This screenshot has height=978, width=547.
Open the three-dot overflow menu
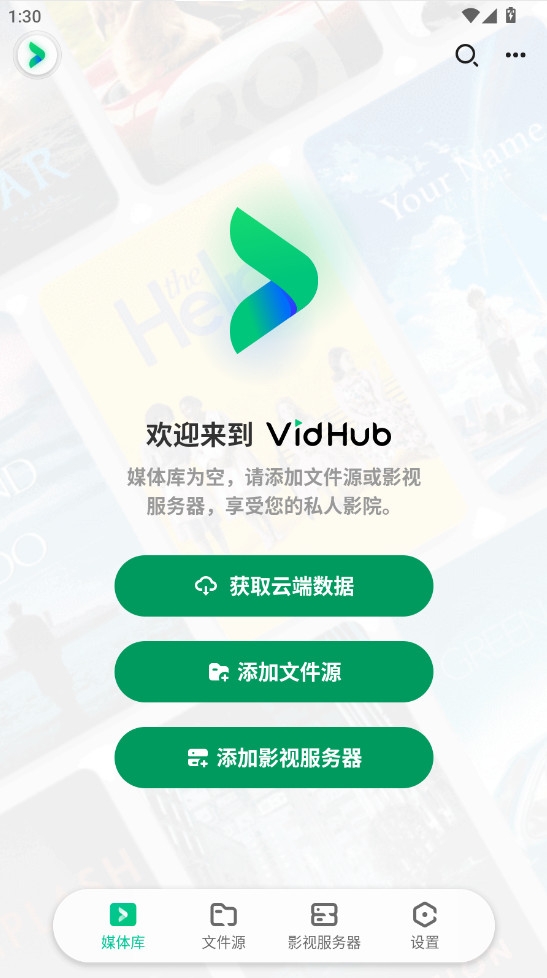(515, 56)
